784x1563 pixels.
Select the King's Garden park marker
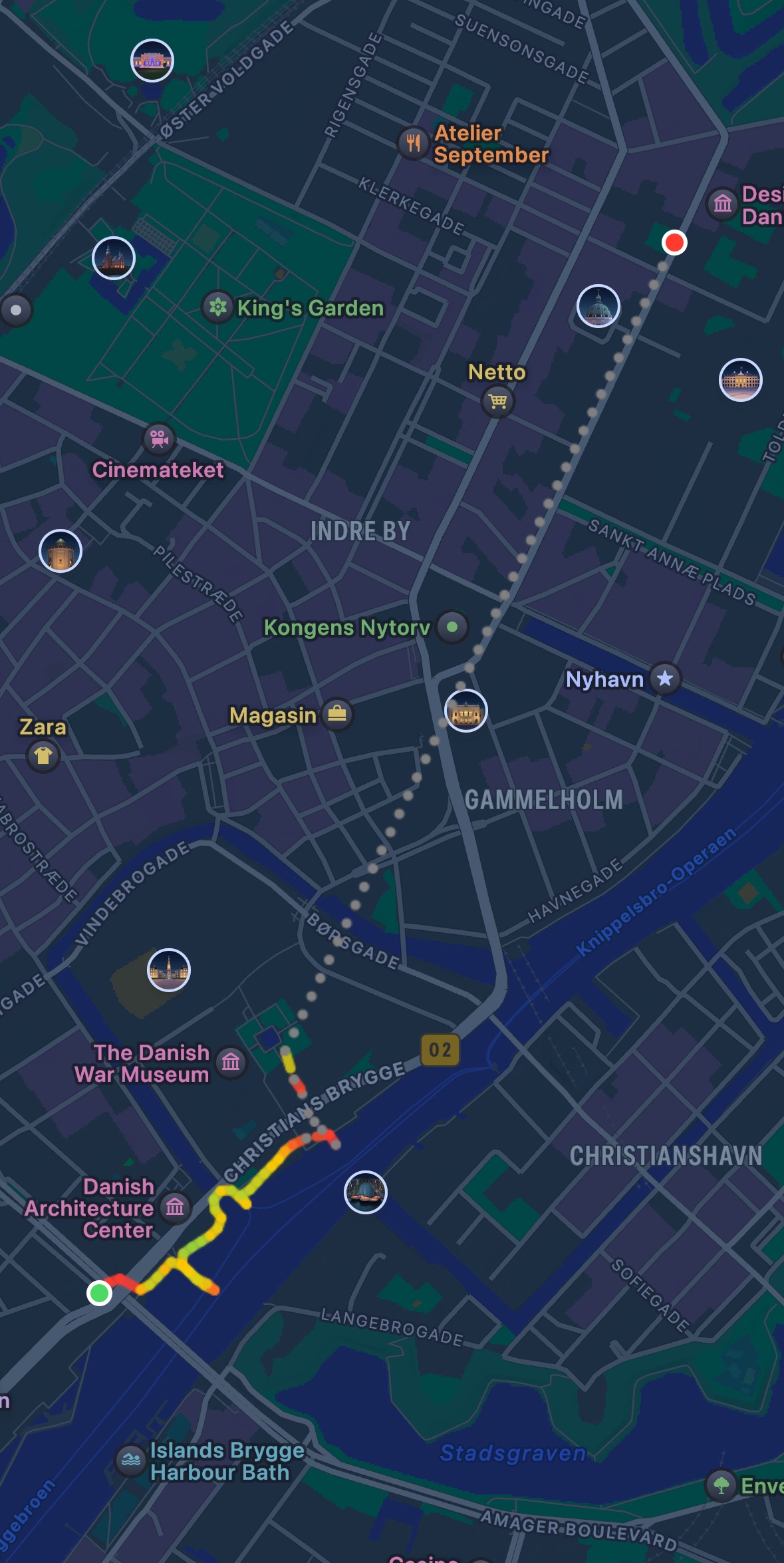(x=218, y=307)
